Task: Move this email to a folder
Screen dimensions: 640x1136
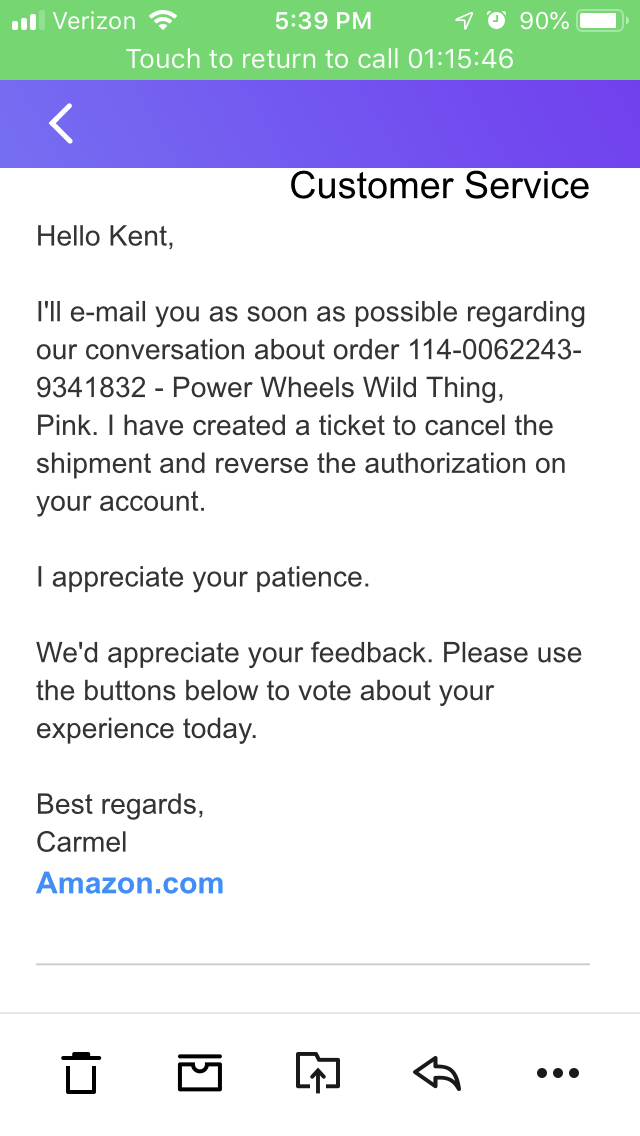Action: click(318, 1073)
